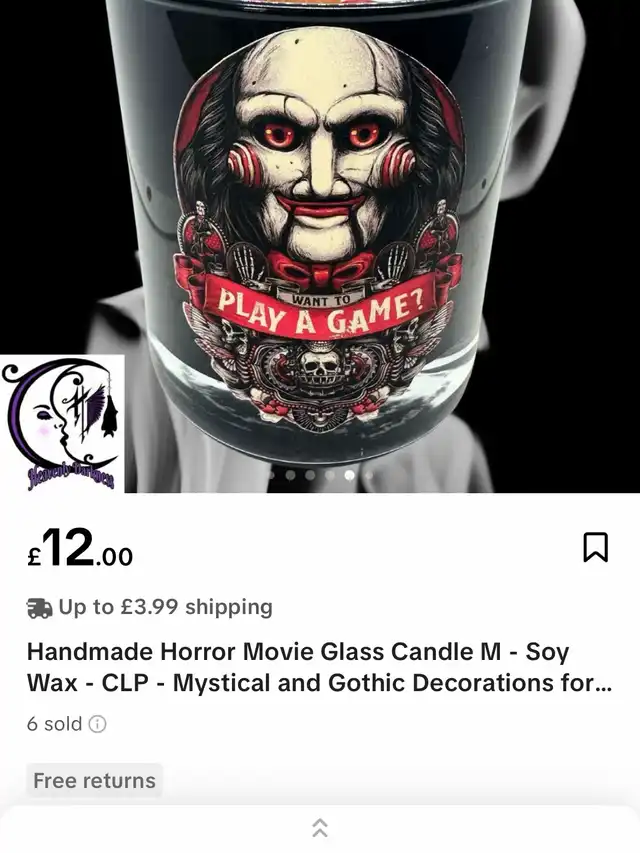
Task: View the Free returns policy
Action: (x=94, y=780)
